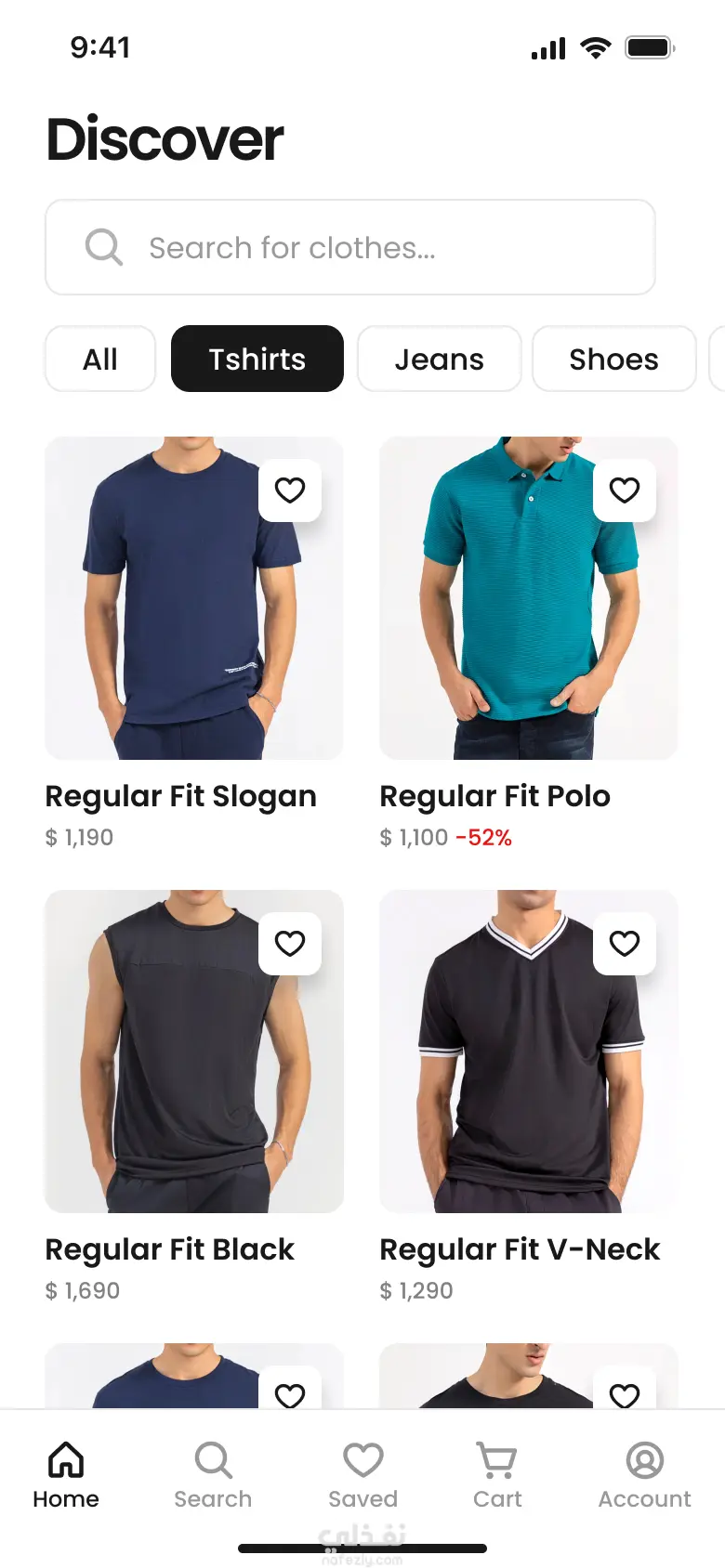Image resolution: width=725 pixels, height=1568 pixels.
Task: Select the Tshirts category chip
Action: point(257,359)
